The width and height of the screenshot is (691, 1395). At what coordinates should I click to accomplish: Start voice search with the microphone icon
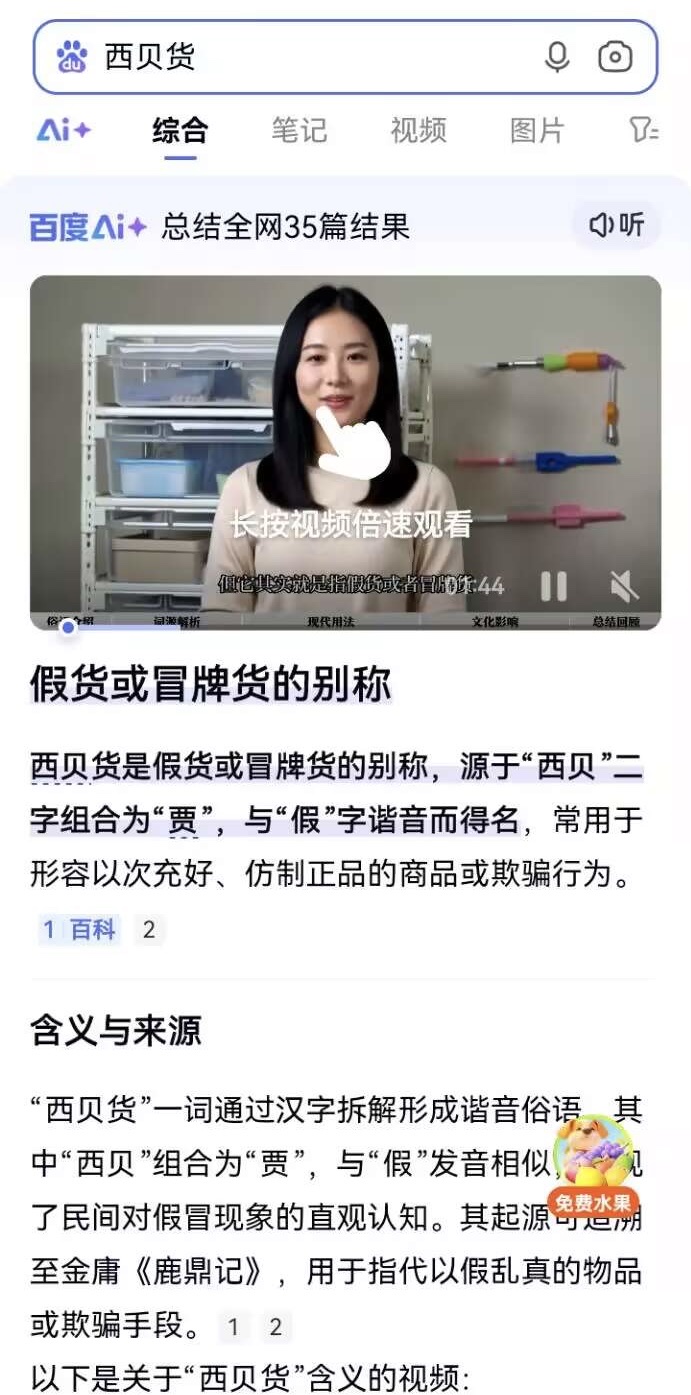tap(557, 57)
